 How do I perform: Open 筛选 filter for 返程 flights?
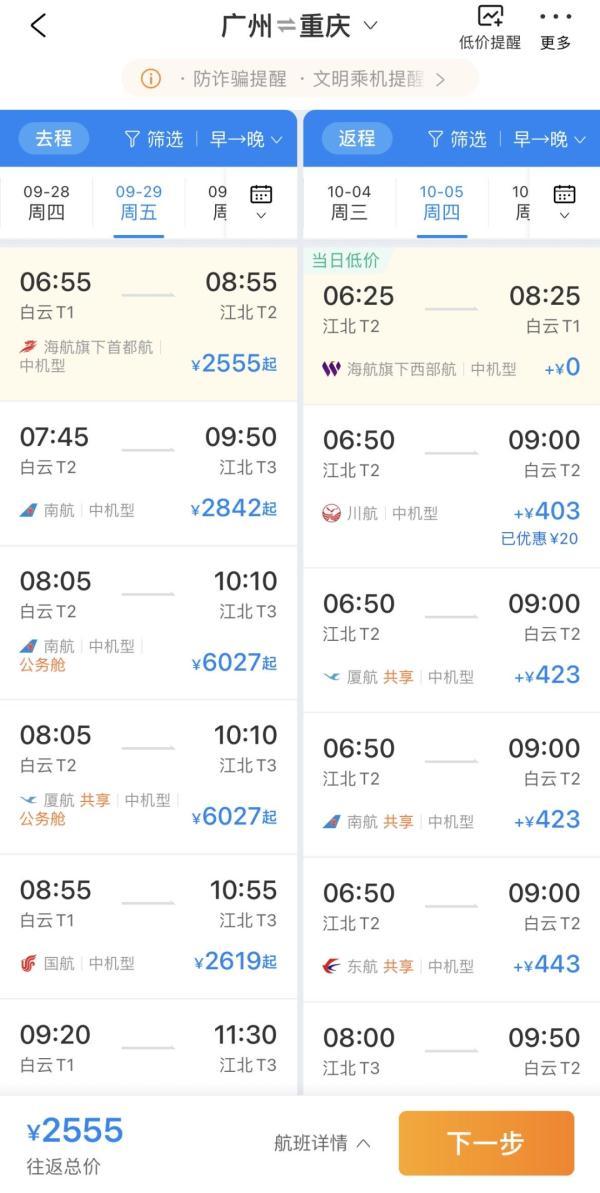(x=457, y=139)
